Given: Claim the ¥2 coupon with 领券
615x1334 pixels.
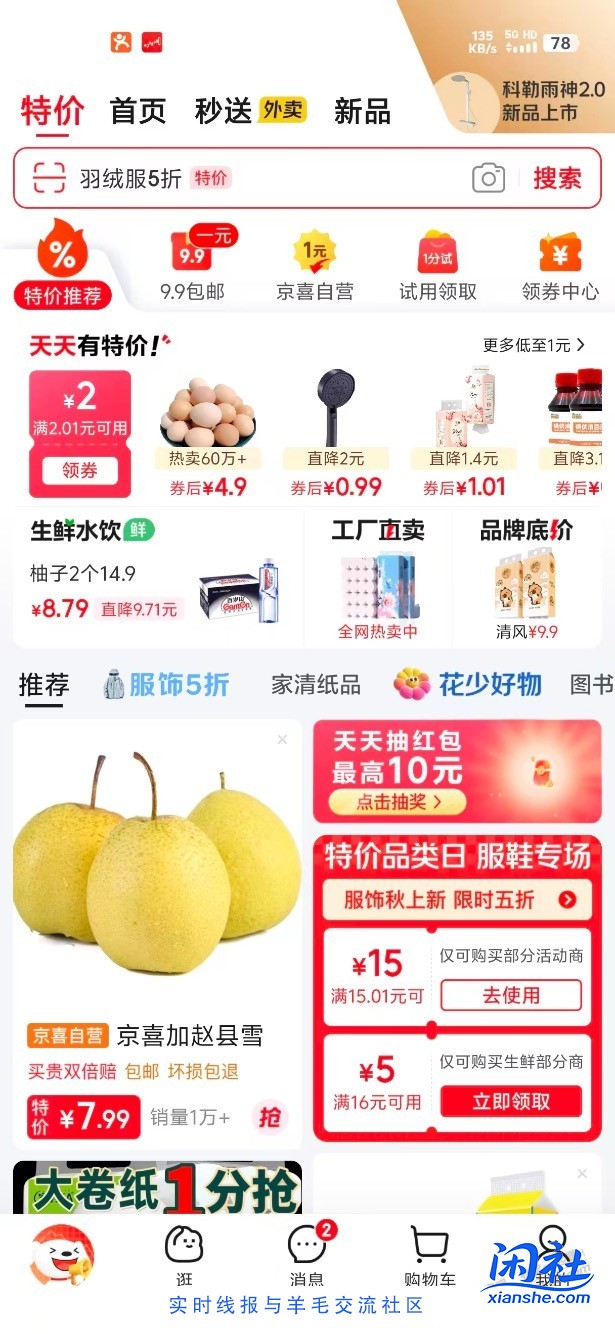Looking at the screenshot, I should point(80,470).
